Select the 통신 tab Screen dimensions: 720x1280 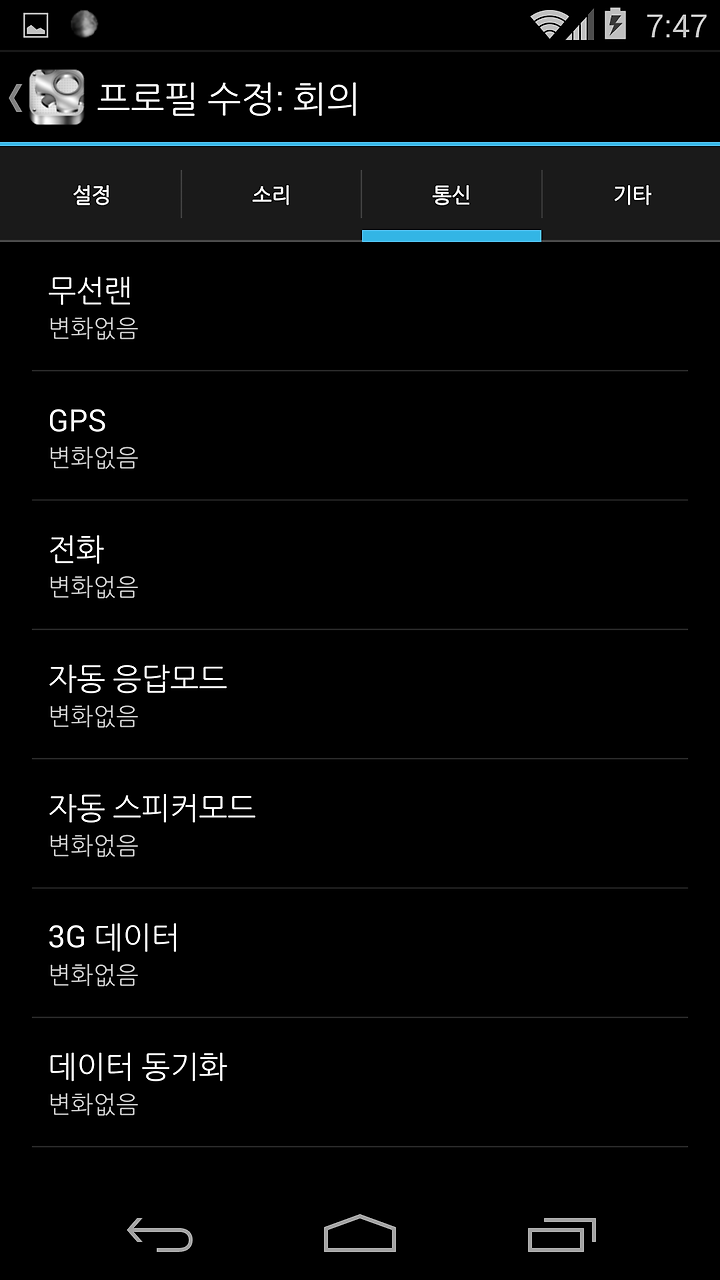451,194
